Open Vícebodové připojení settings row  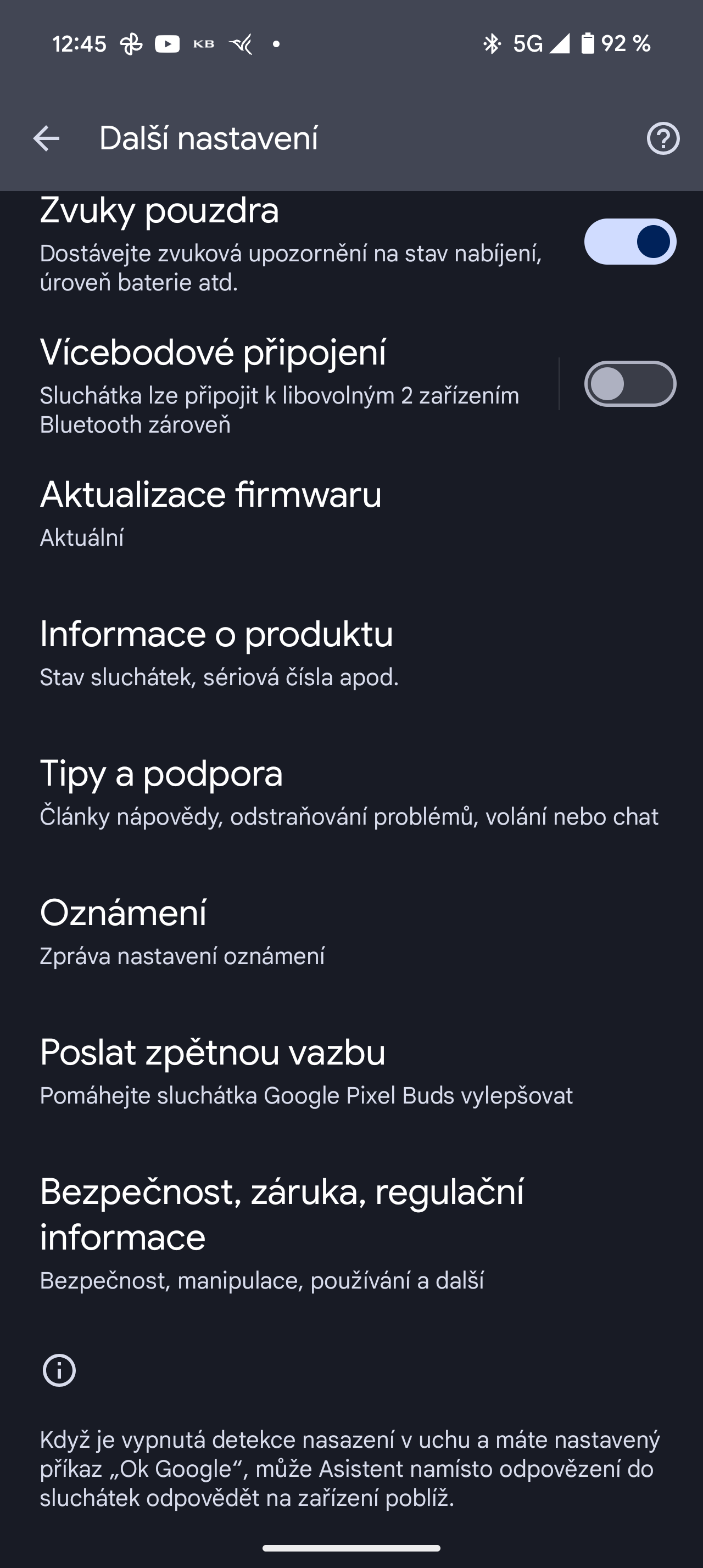point(280,384)
